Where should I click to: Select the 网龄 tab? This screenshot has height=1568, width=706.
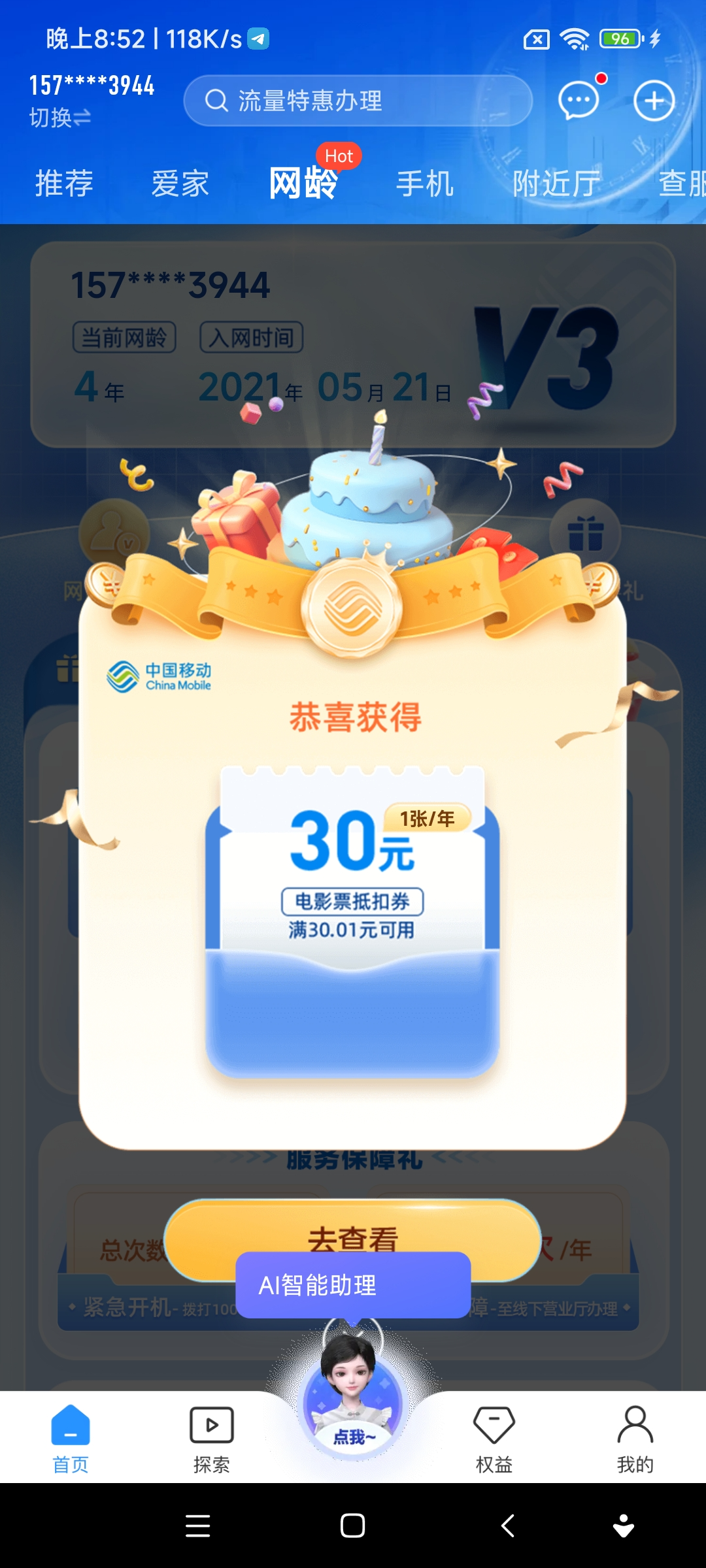click(303, 183)
